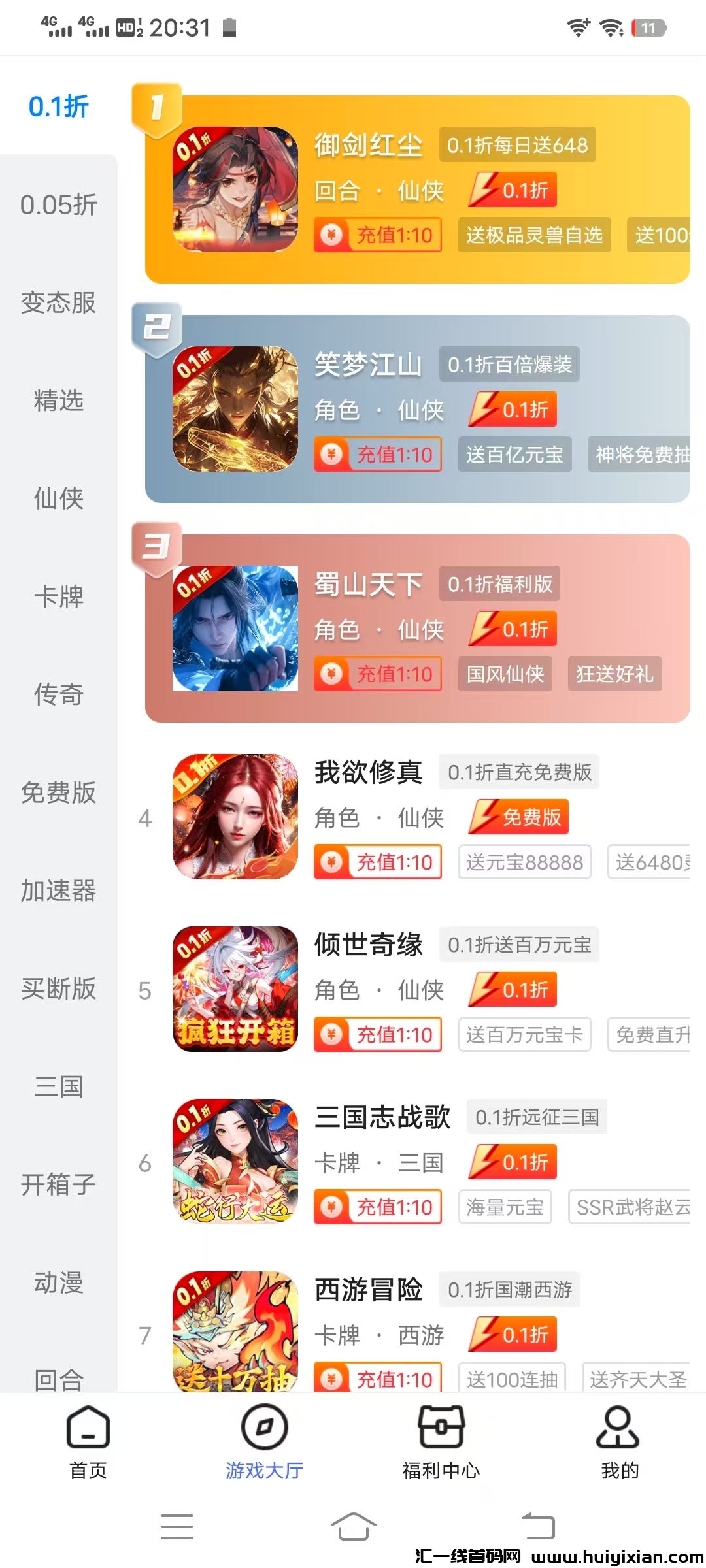Select the 0.05折 category
This screenshot has width=706, height=1568.
pyautogui.click(x=58, y=205)
